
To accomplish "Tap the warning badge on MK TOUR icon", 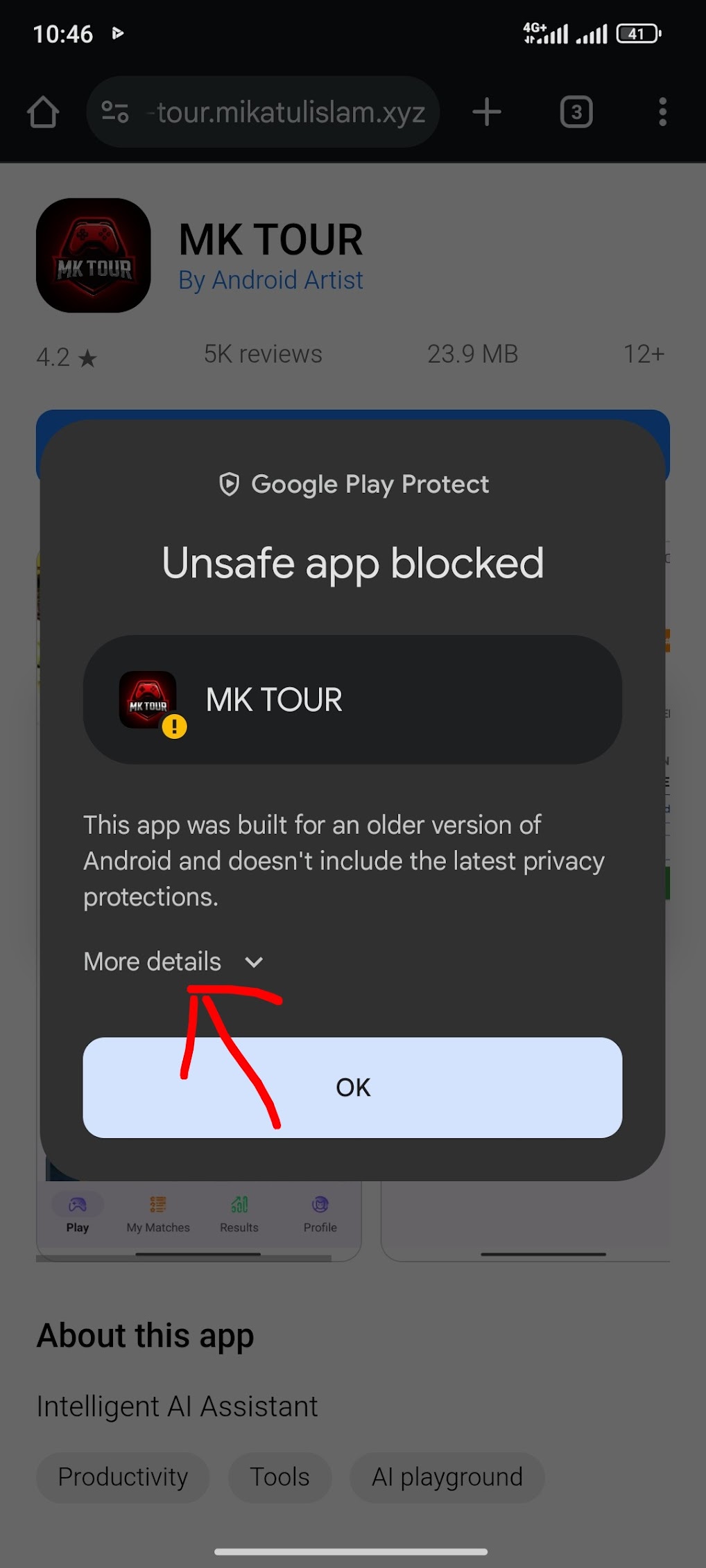I will [174, 727].
